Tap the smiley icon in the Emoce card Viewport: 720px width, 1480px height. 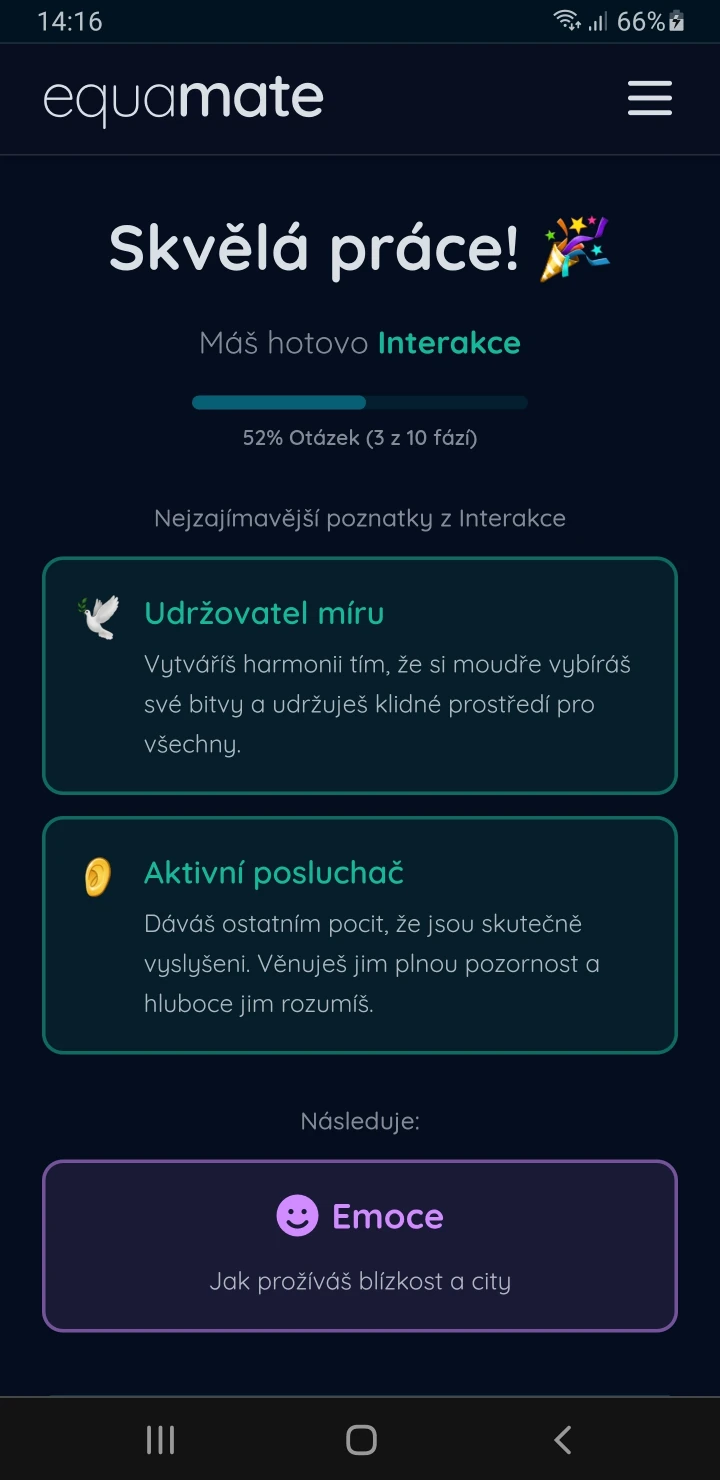(297, 1216)
